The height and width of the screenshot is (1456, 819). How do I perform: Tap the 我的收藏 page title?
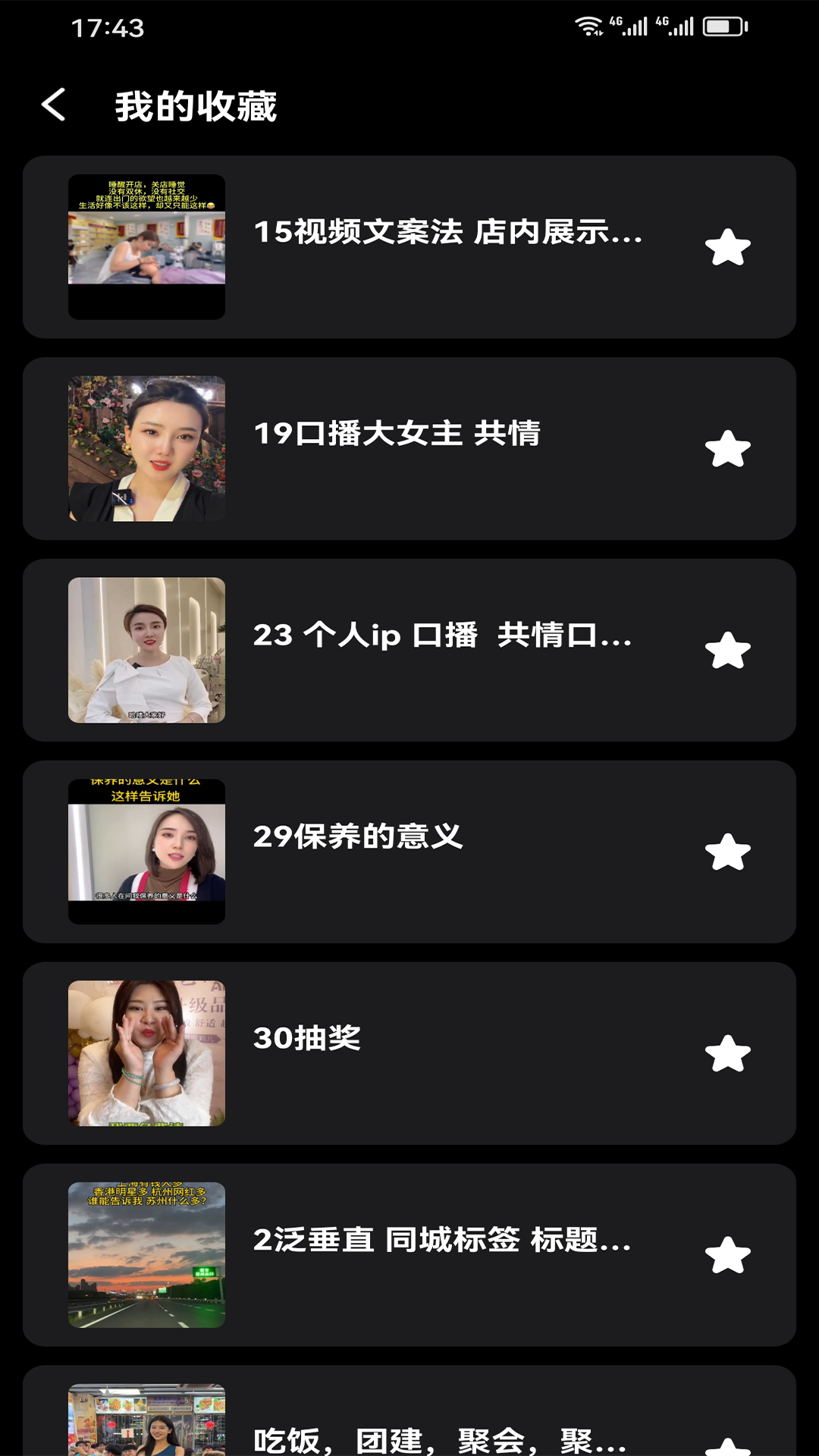click(195, 106)
